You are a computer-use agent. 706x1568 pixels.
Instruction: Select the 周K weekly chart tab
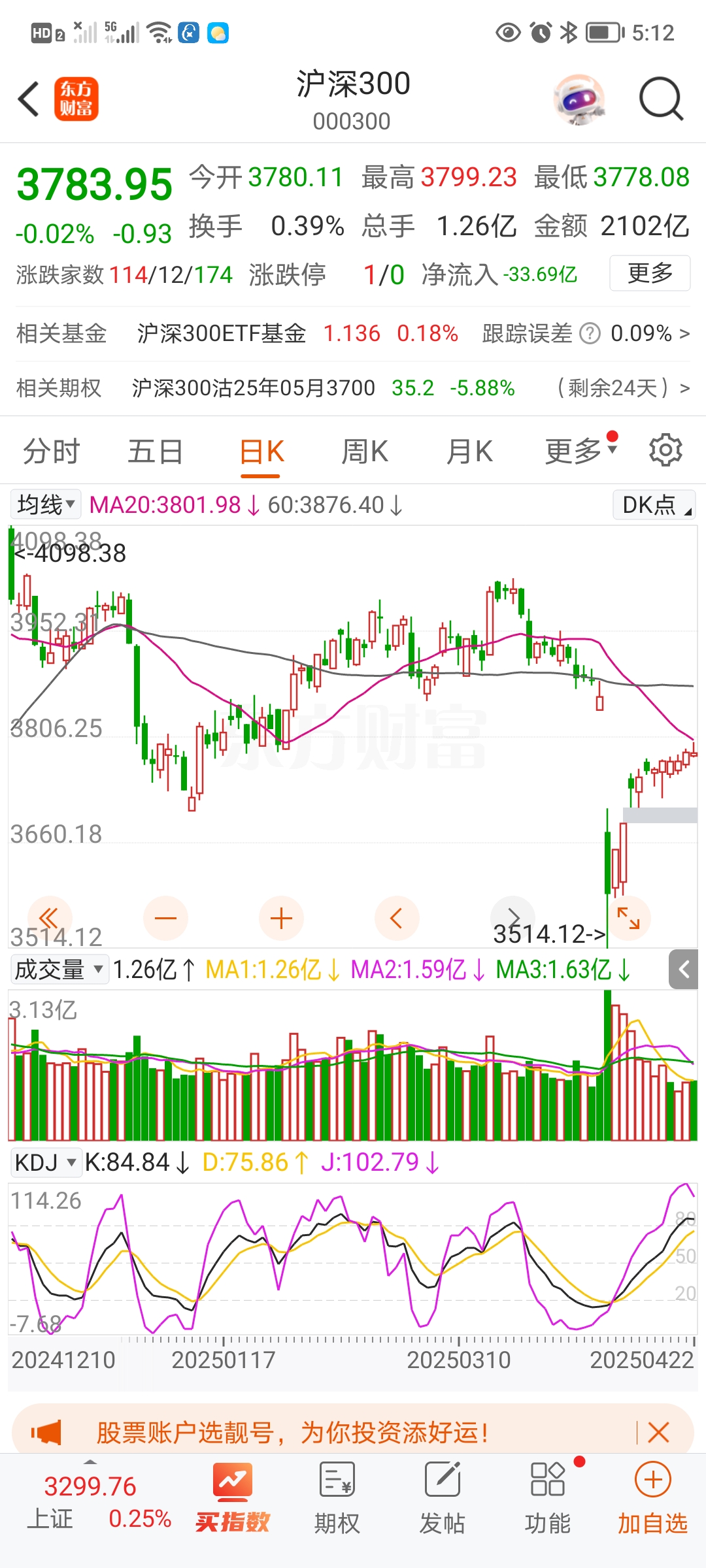365,451
